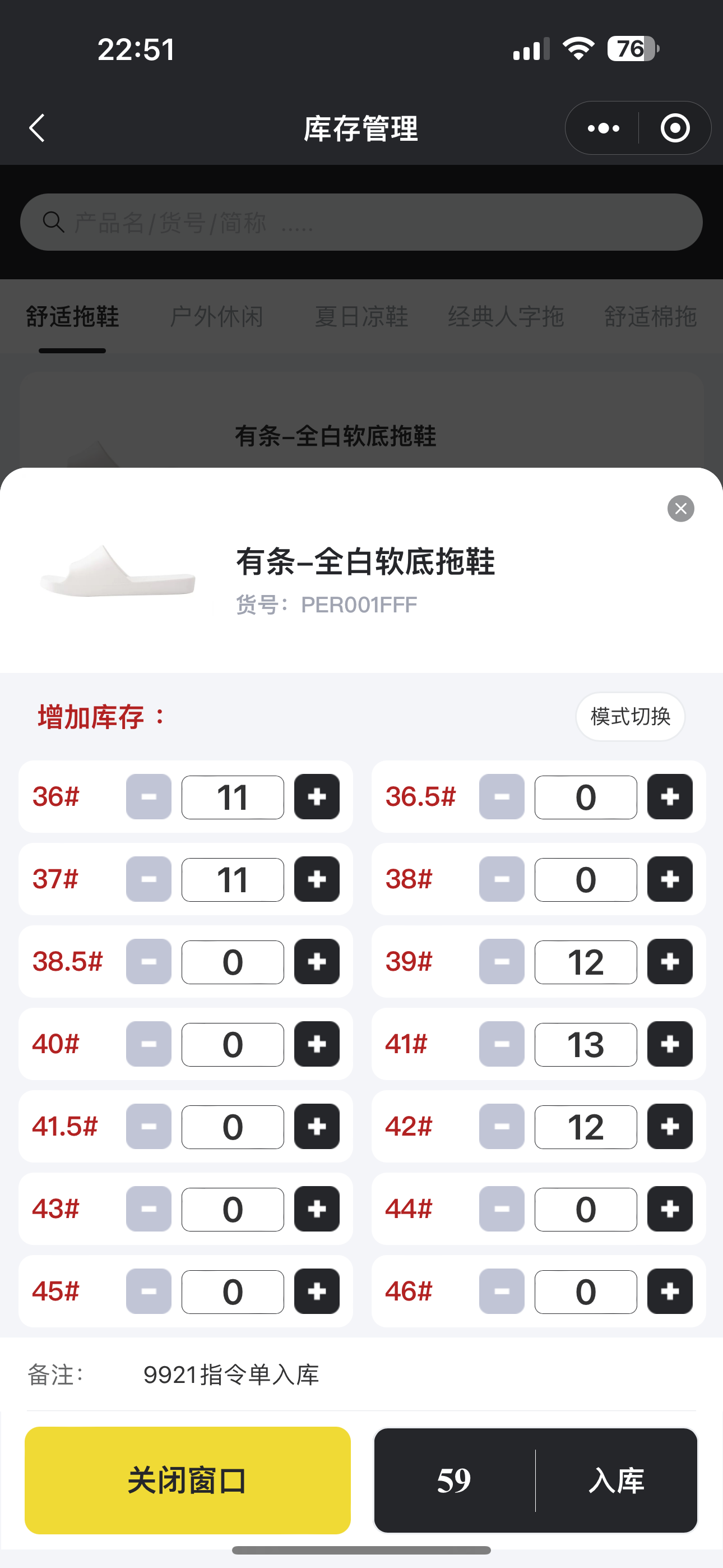Confirm stock entry with 入库
The height and width of the screenshot is (1568, 723).
click(x=616, y=1480)
